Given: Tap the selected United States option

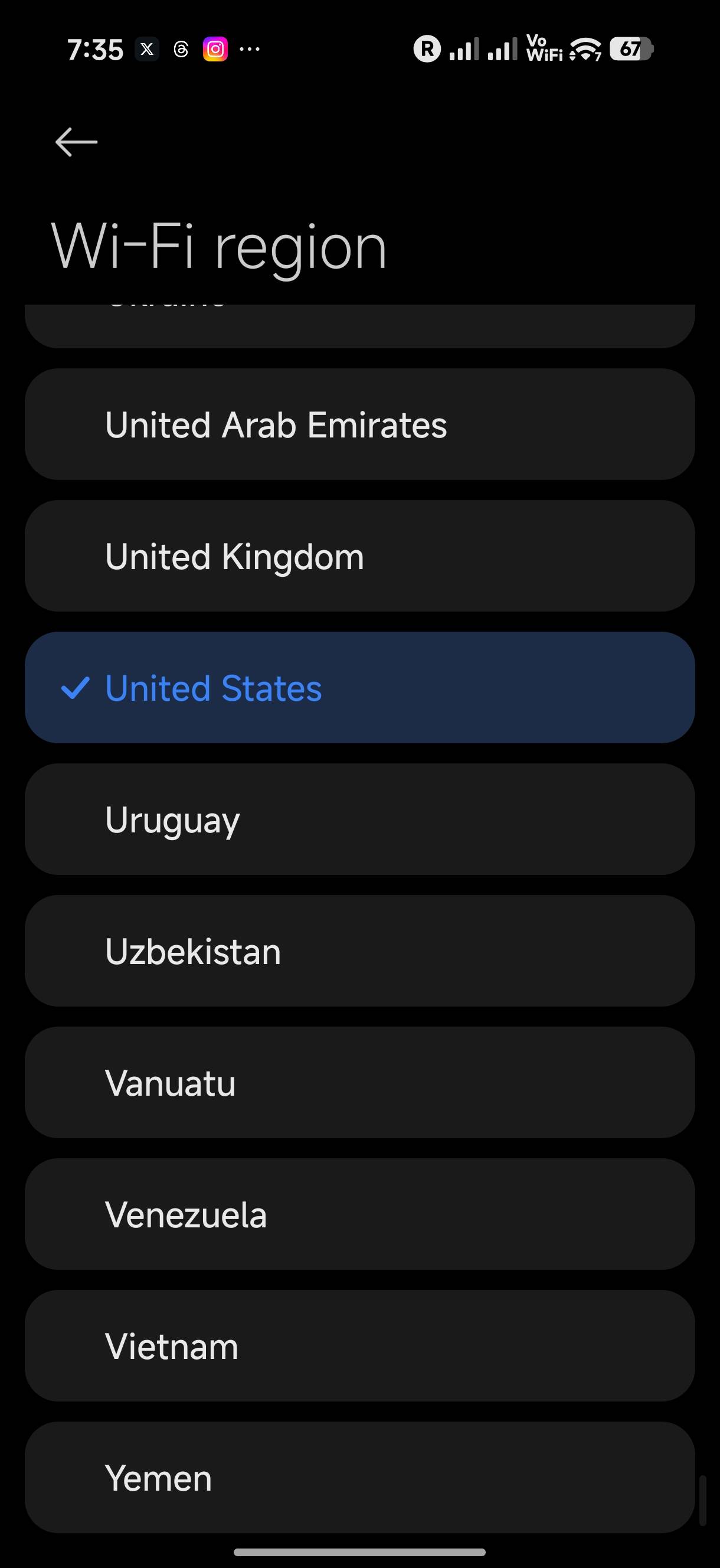Looking at the screenshot, I should pos(359,688).
